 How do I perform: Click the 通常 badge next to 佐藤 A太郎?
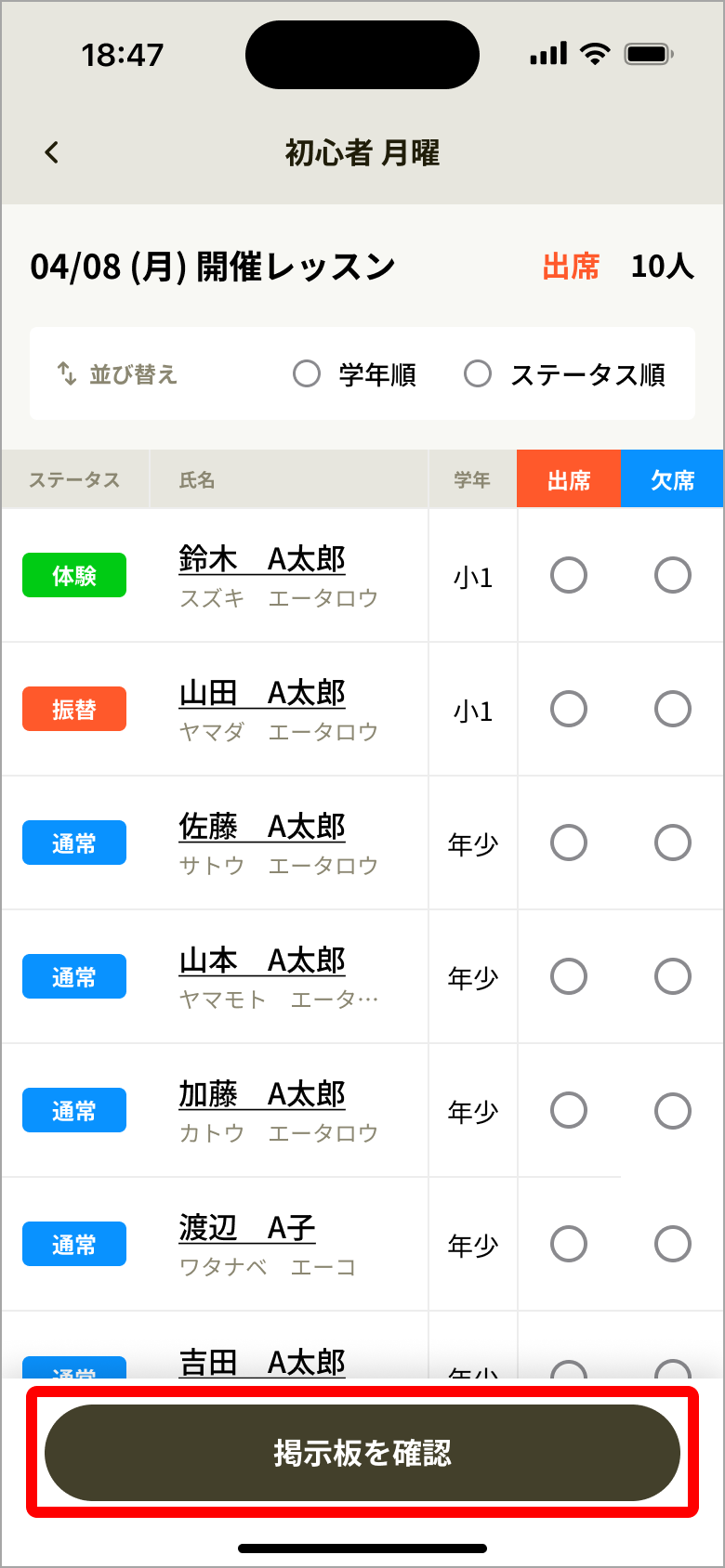[x=73, y=843]
